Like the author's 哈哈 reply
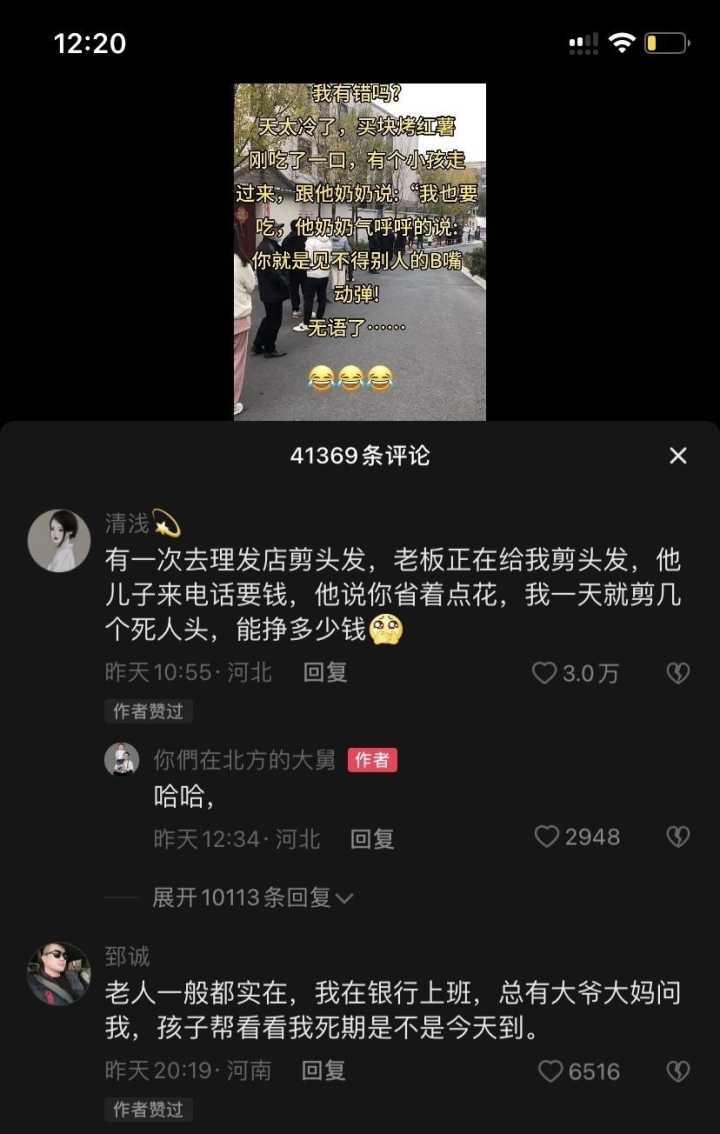 tap(547, 837)
